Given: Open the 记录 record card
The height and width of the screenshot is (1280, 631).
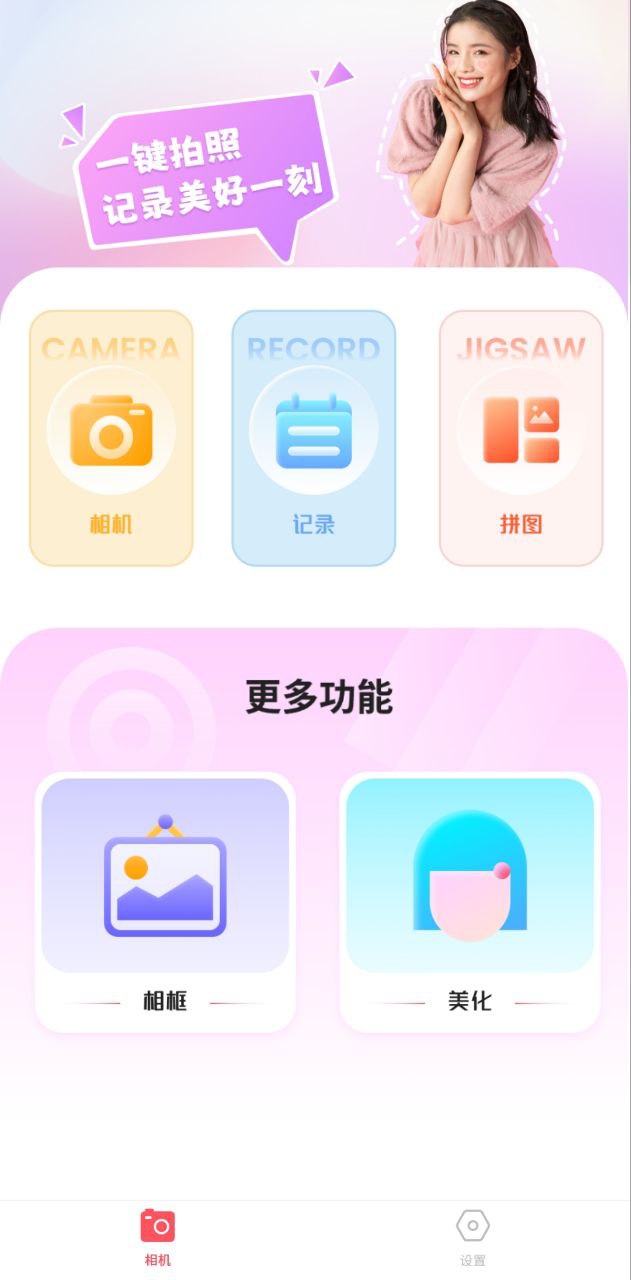Looking at the screenshot, I should coord(314,438).
